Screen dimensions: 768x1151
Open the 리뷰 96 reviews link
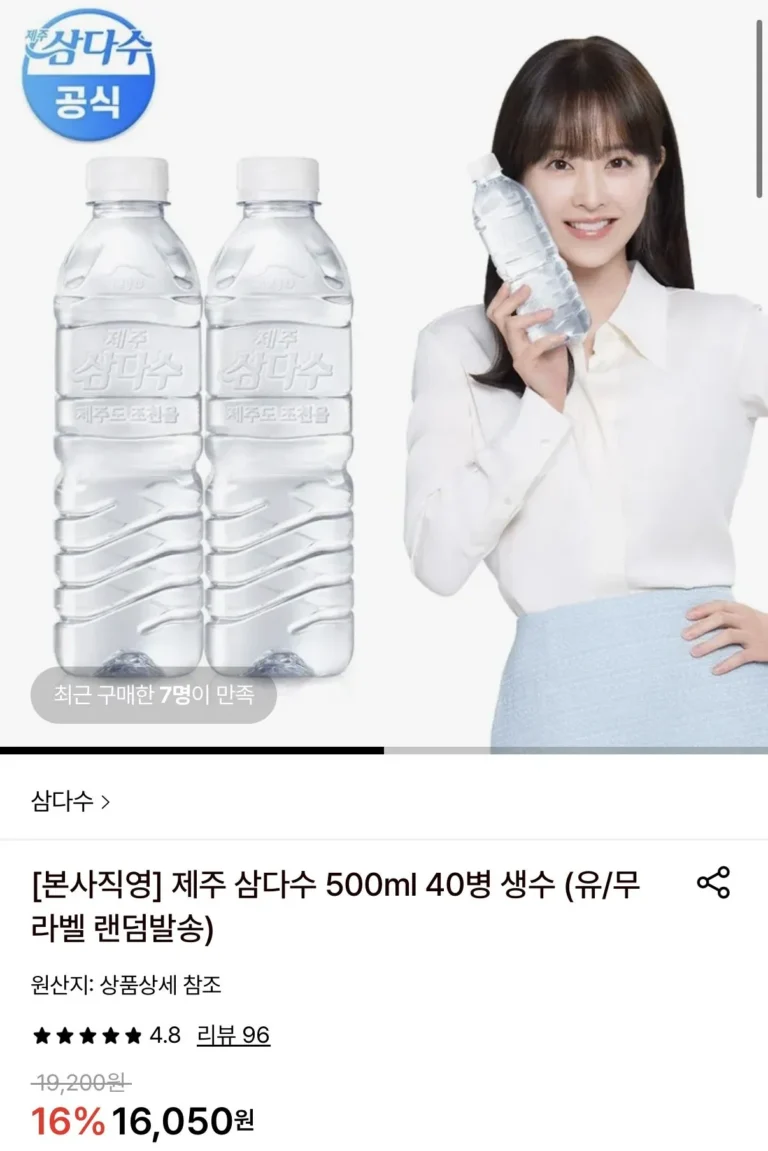click(x=233, y=1034)
